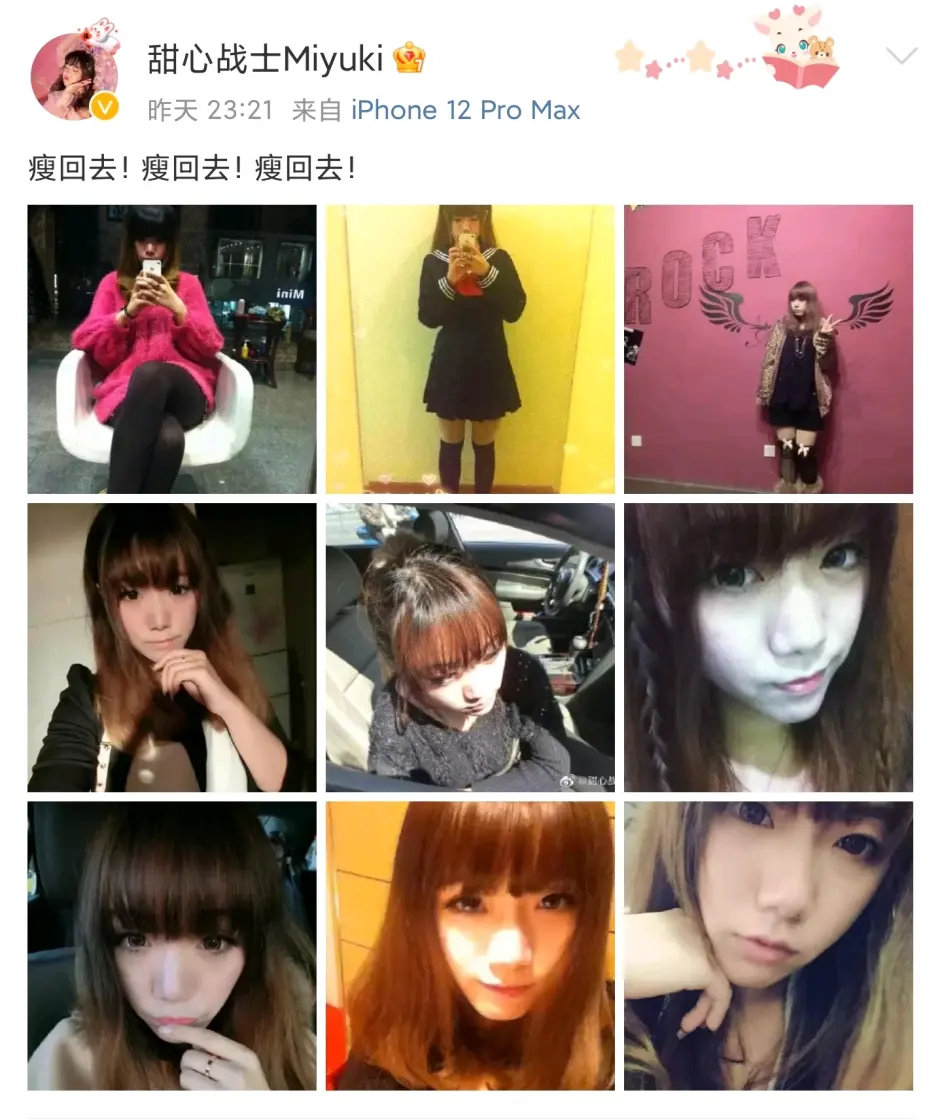Open the selfie with finger on lips
Image resolution: width=942 pixels, height=1120 pixels.
pyautogui.click(x=172, y=945)
